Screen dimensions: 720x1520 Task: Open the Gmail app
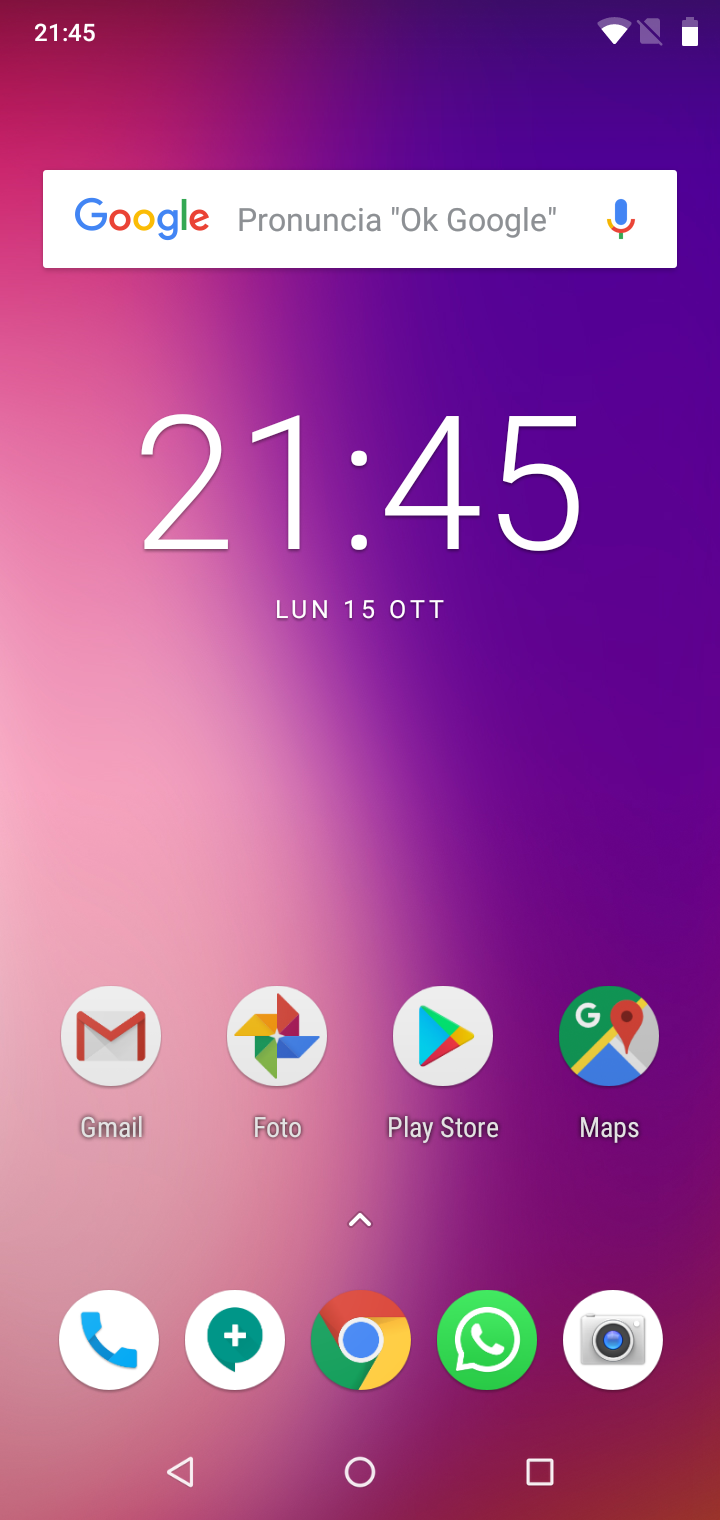111,1036
